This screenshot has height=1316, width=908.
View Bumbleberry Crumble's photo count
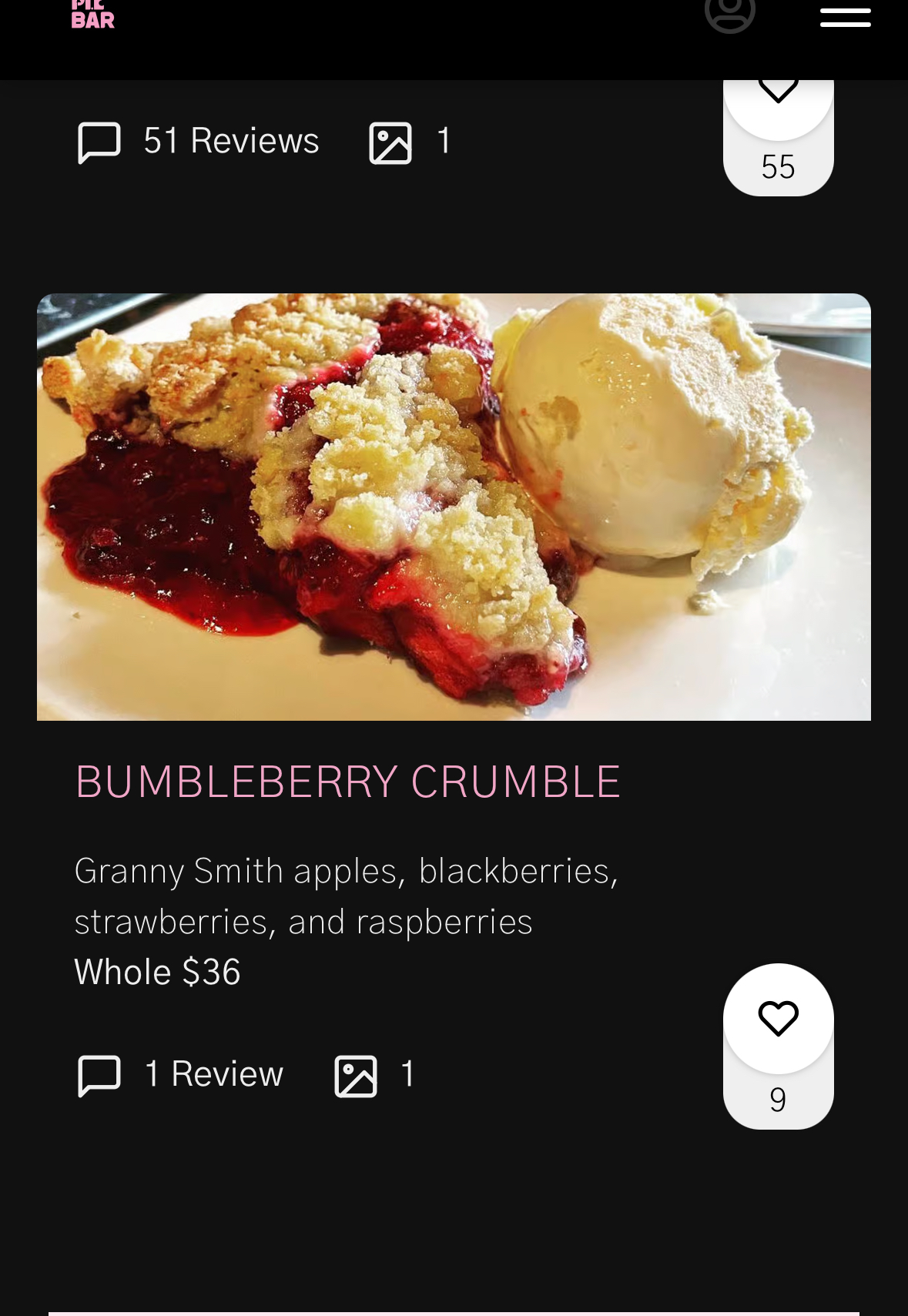[x=375, y=1075]
